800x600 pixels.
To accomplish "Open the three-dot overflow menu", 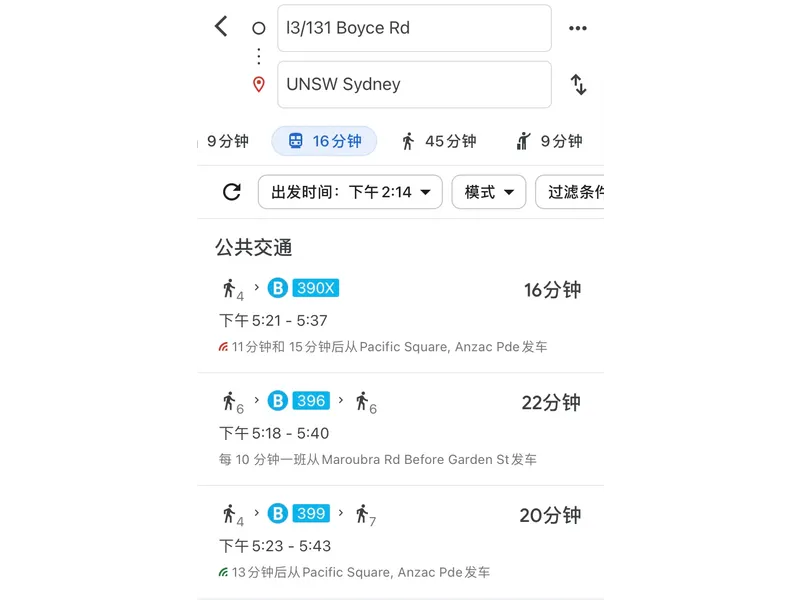I will pyautogui.click(x=578, y=28).
